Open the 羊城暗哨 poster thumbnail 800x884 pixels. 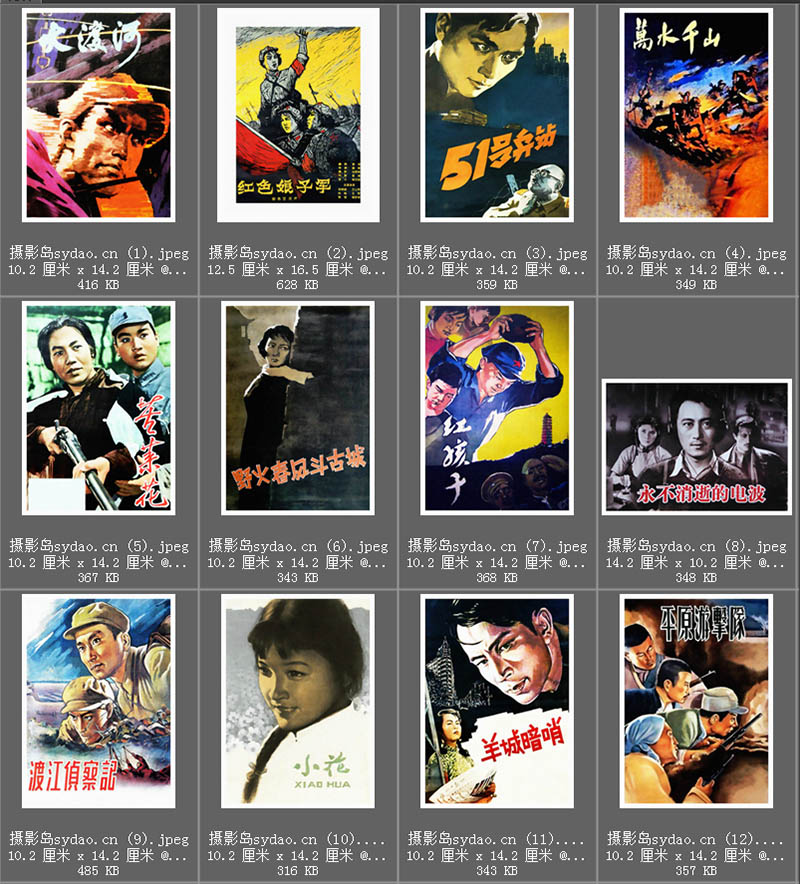pyautogui.click(x=497, y=701)
